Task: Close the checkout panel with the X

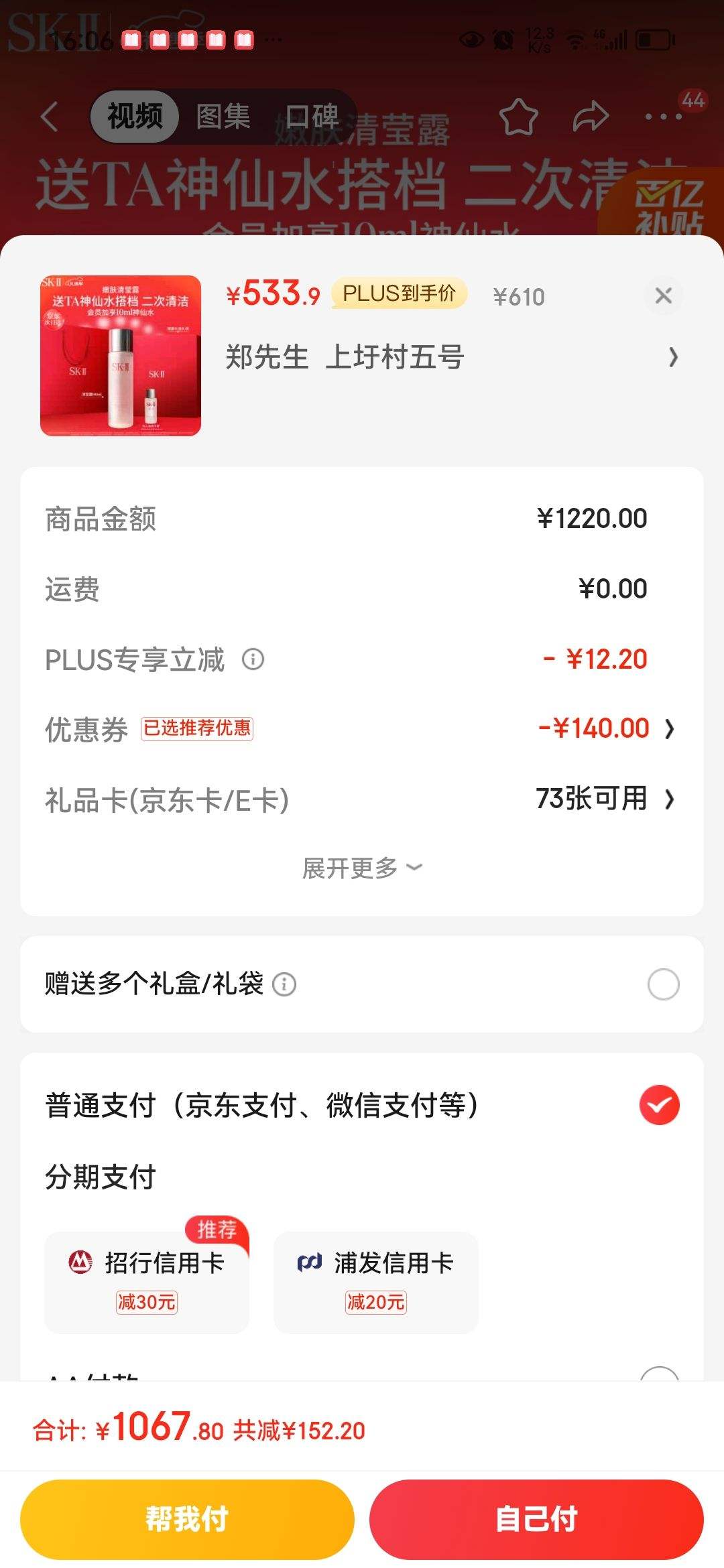Action: tap(664, 295)
